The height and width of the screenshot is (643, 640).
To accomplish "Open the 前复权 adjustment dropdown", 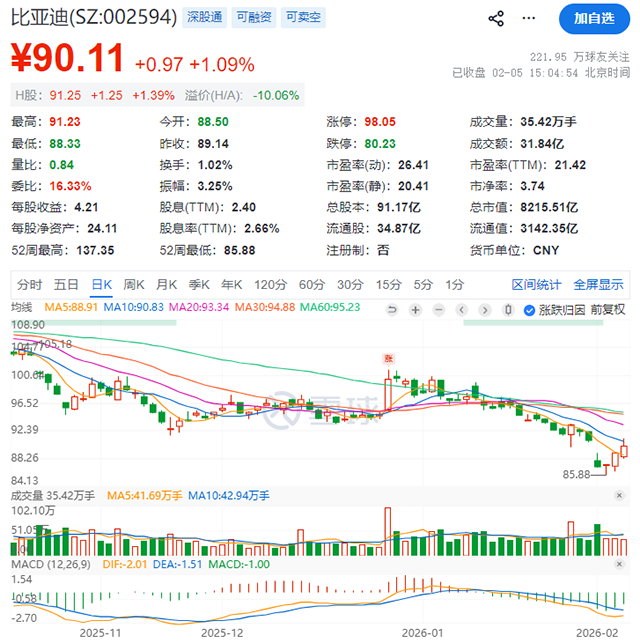I will (607, 308).
